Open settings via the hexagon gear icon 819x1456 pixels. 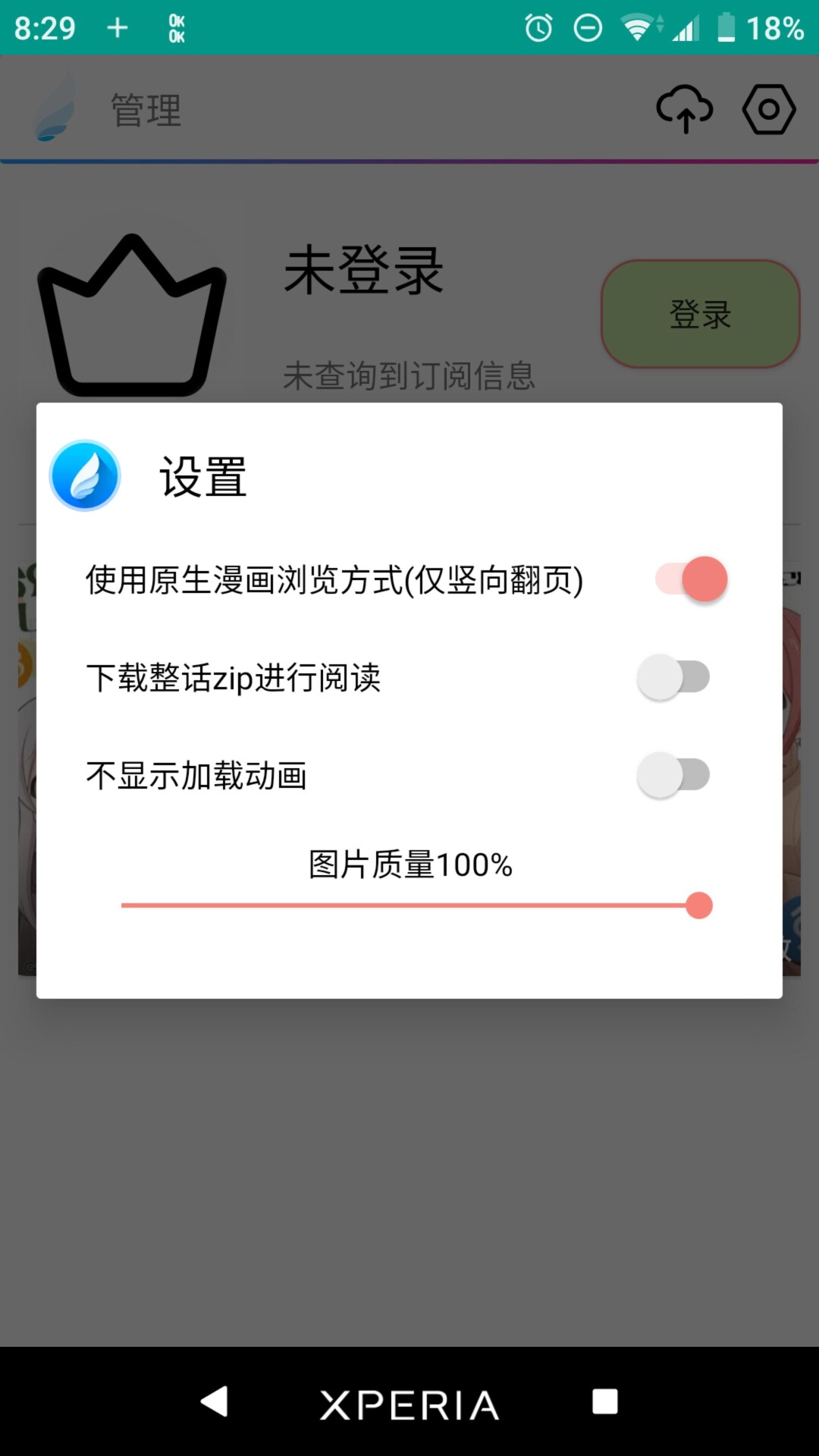click(769, 110)
